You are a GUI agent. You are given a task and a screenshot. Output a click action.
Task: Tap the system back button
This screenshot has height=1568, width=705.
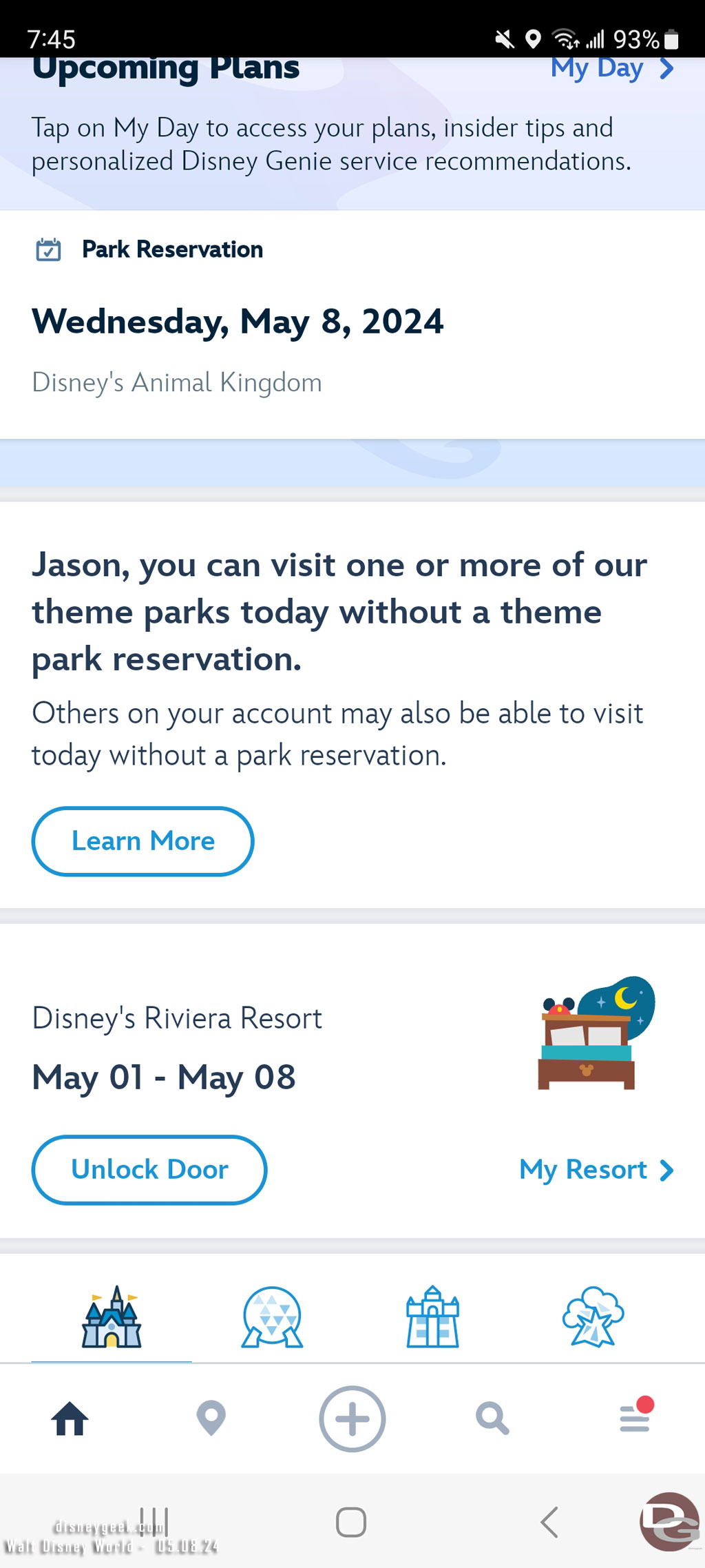pyautogui.click(x=549, y=1523)
